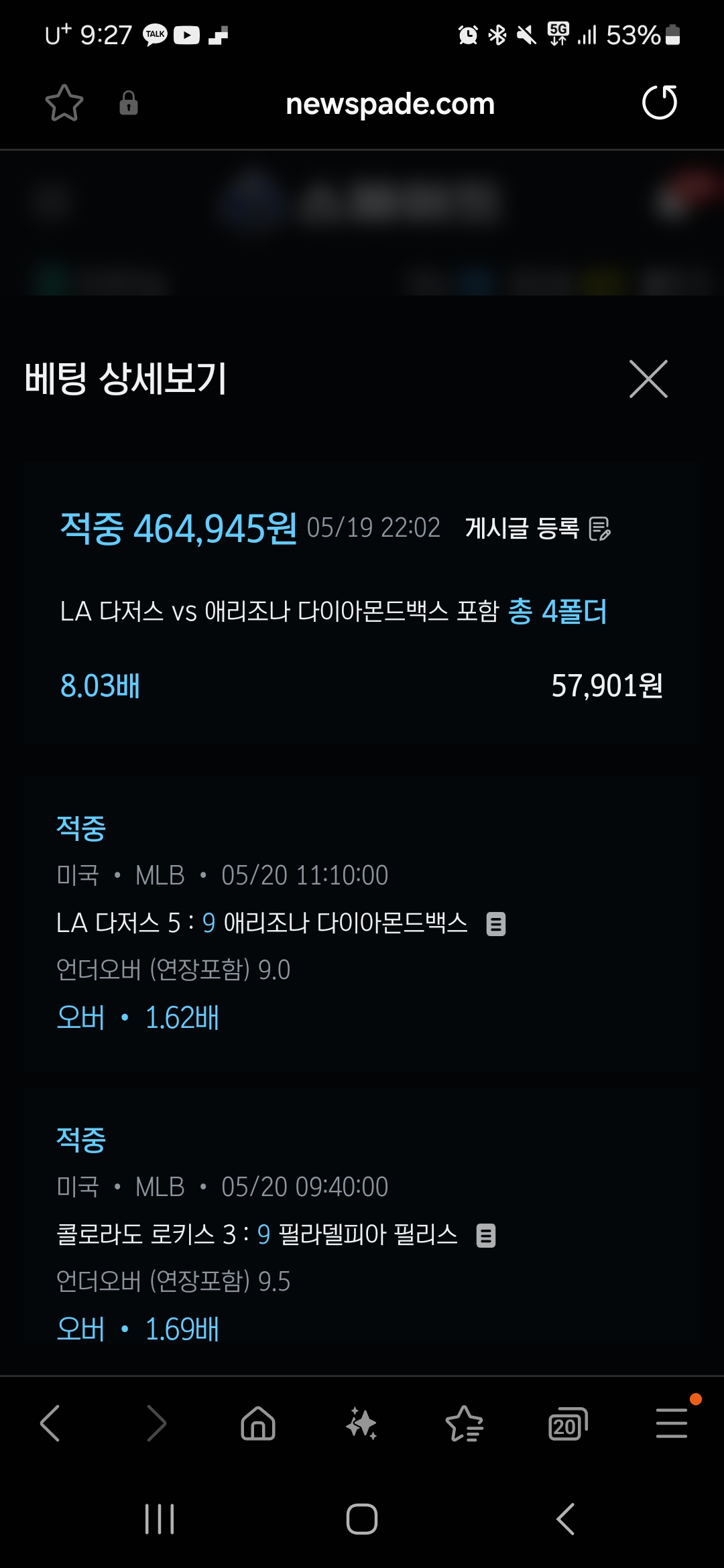This screenshot has width=724, height=1568.
Task: Reload the newspade.com page
Action: coord(660,103)
